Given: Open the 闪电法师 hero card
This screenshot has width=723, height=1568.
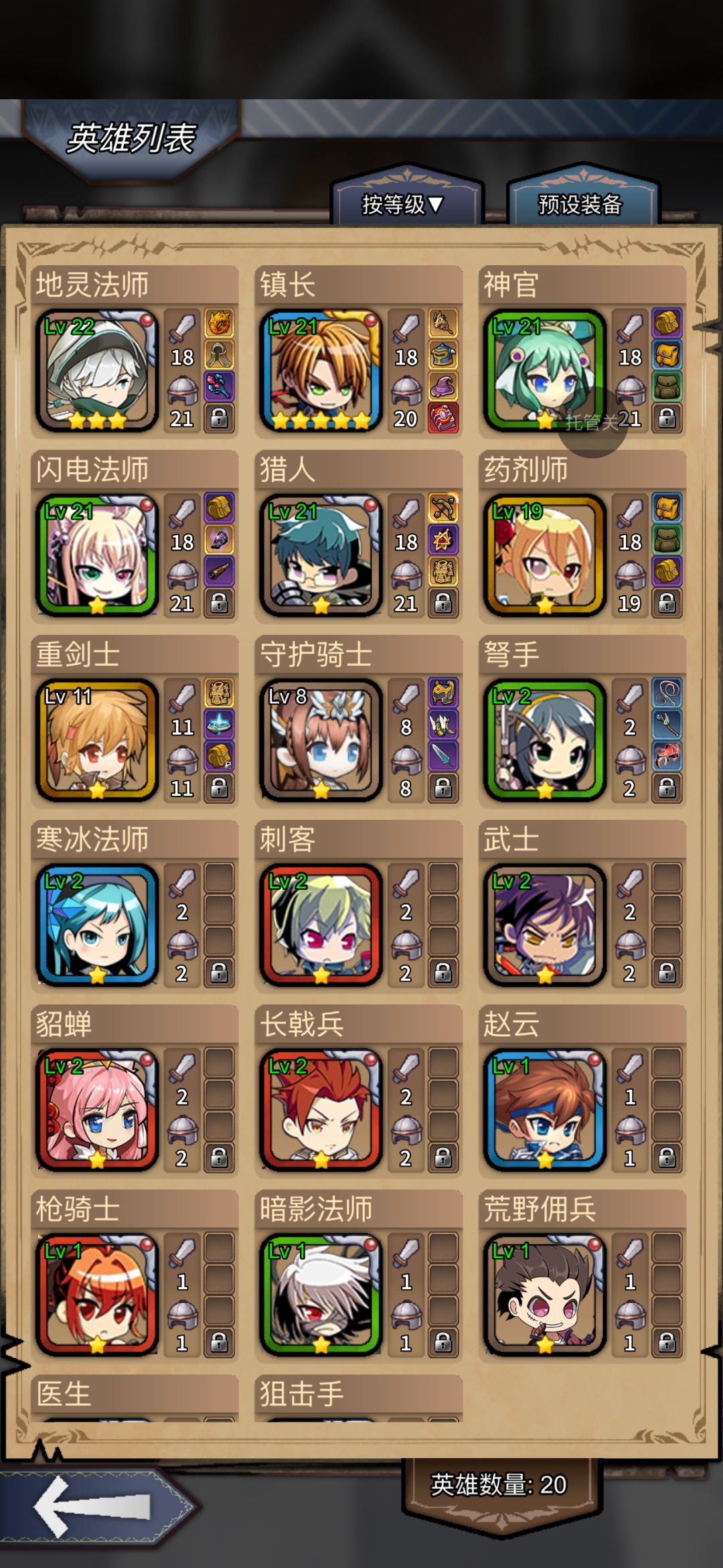Looking at the screenshot, I should click(135, 537).
